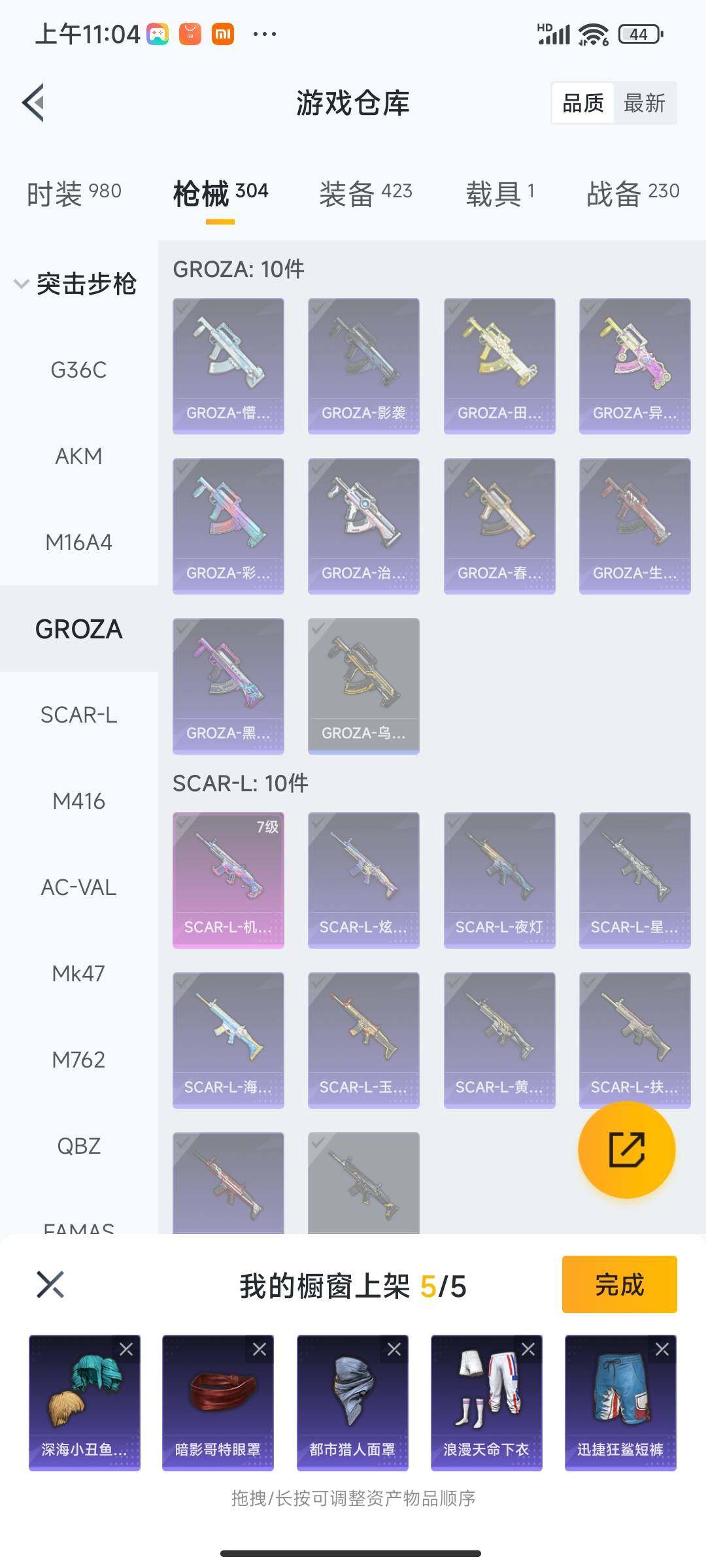Open the 载具 tab
The width and height of the screenshot is (706, 1568).
(500, 193)
